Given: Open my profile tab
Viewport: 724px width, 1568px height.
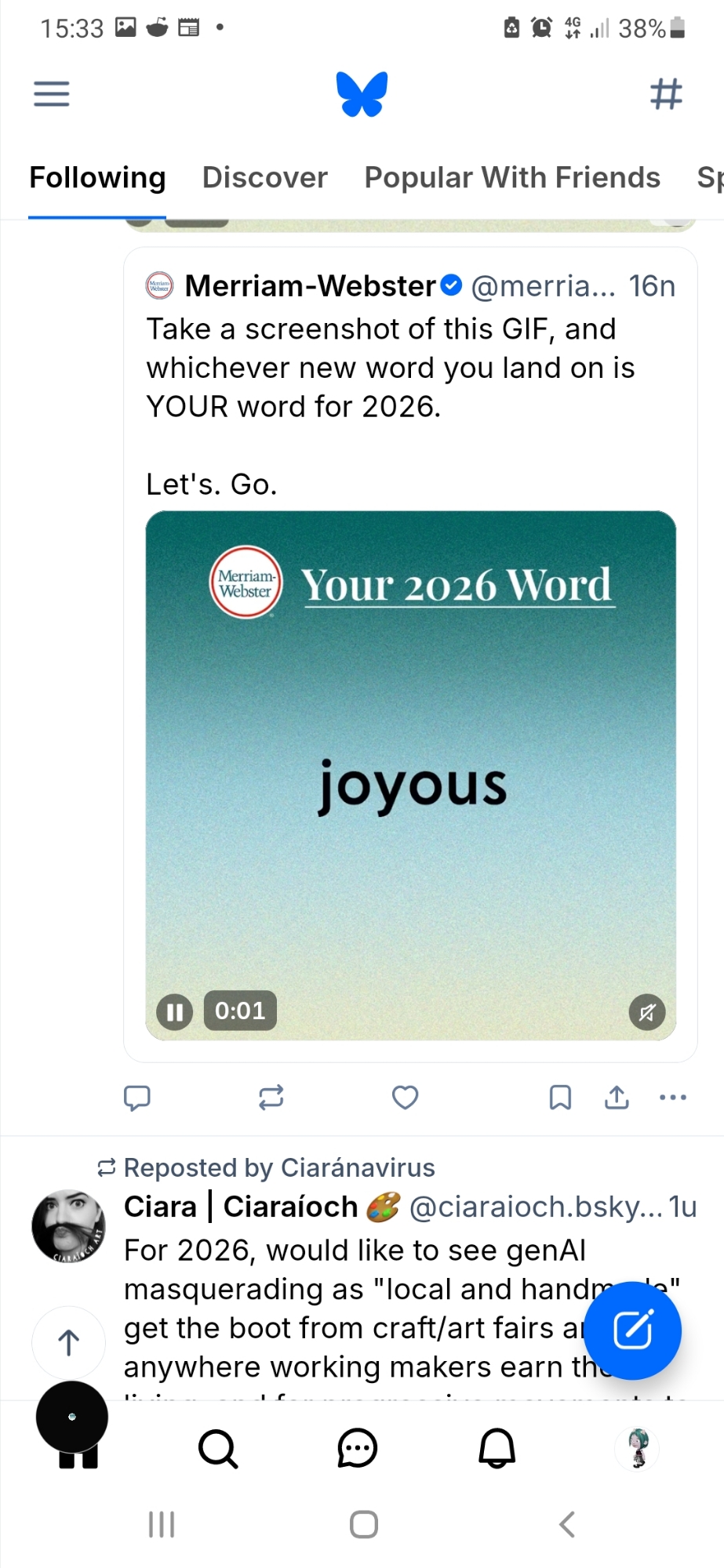Looking at the screenshot, I should click(x=638, y=1448).
